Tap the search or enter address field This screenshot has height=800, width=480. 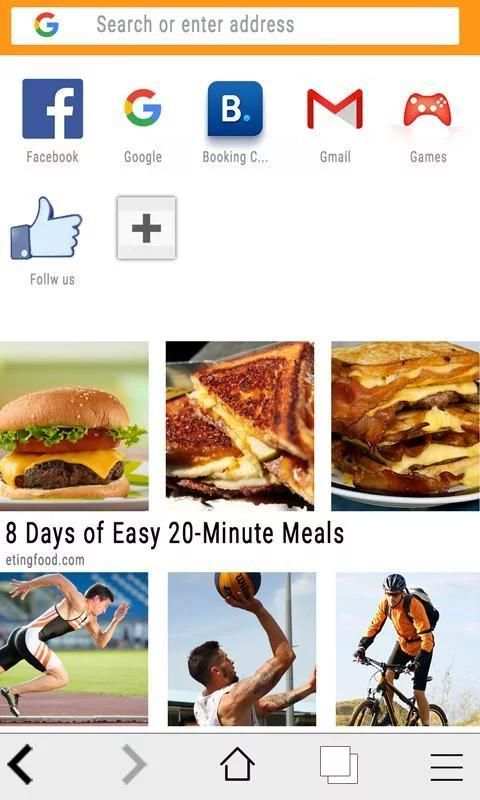tap(235, 26)
